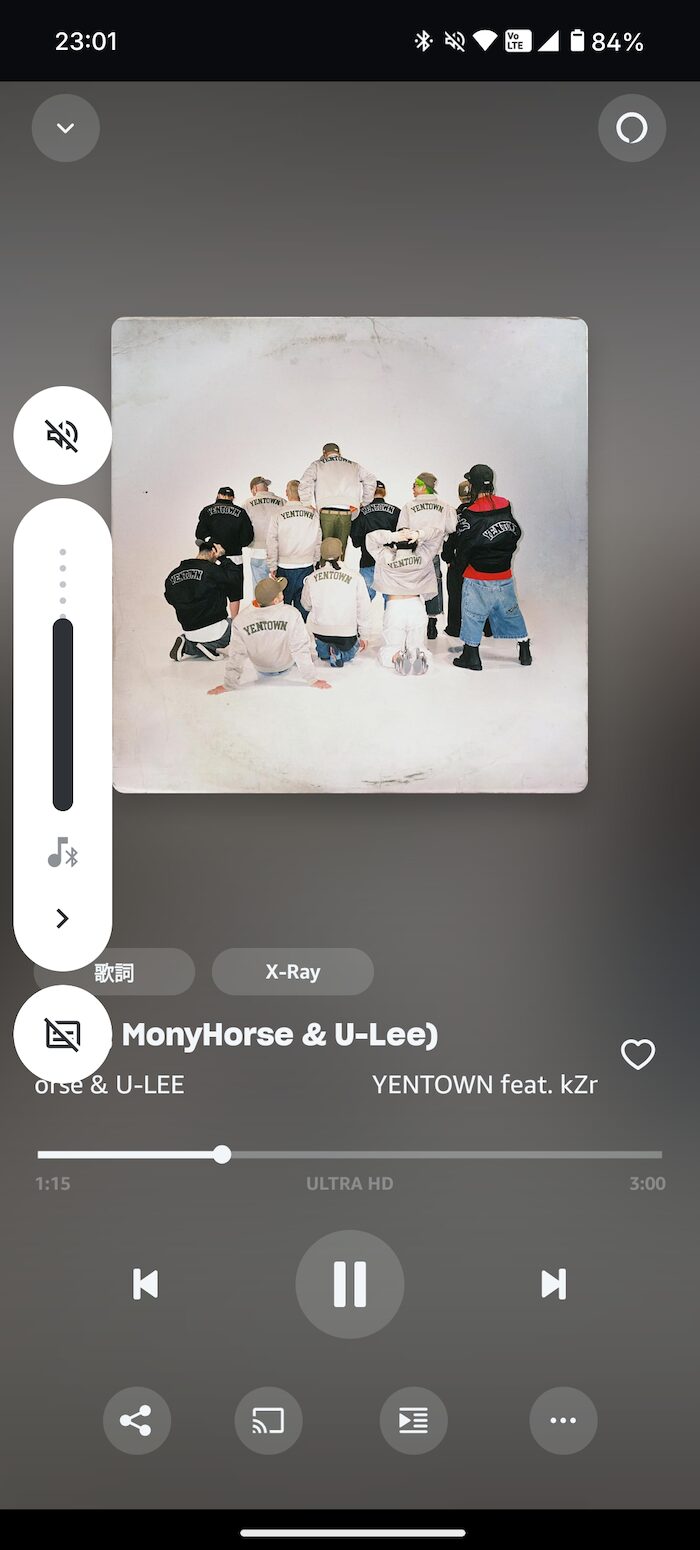700x1550 pixels.
Task: Skip to the previous track
Action: tap(146, 1284)
